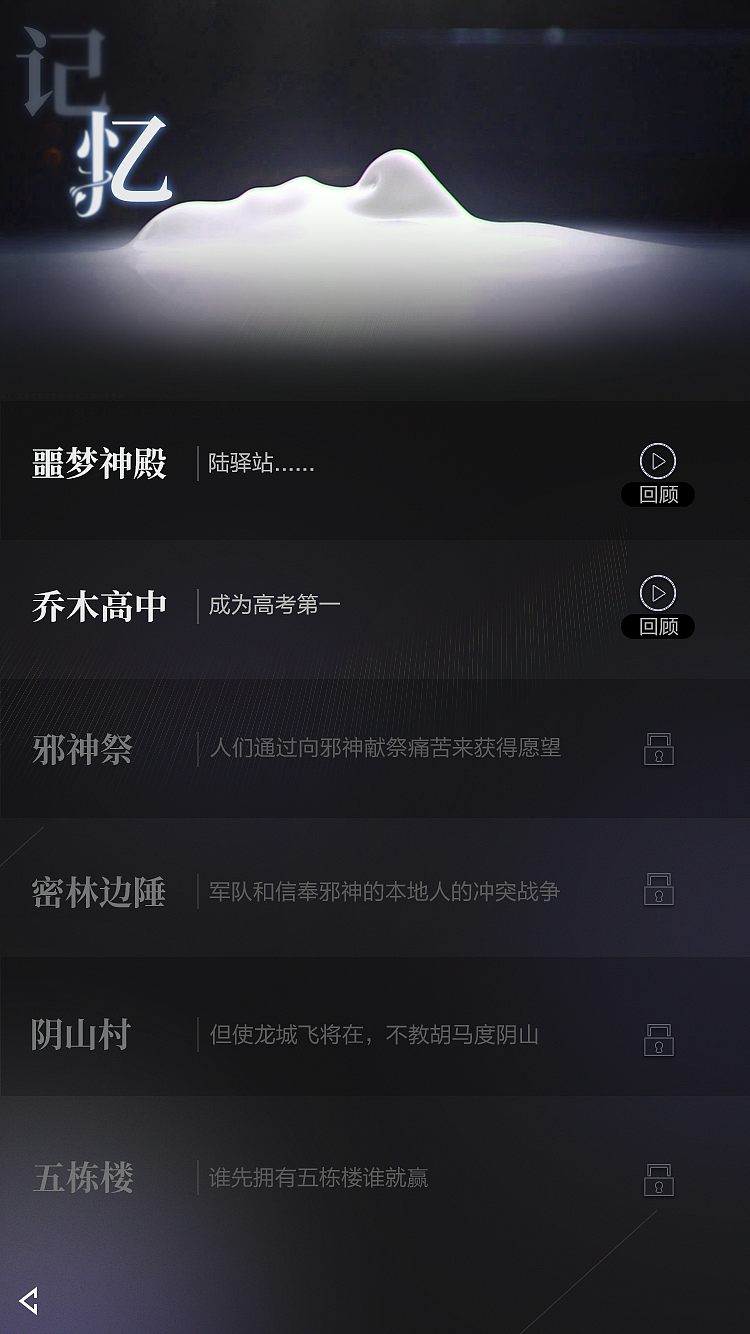
Task: Open the locked 阴山村 chapter row
Action: pos(300,1036)
